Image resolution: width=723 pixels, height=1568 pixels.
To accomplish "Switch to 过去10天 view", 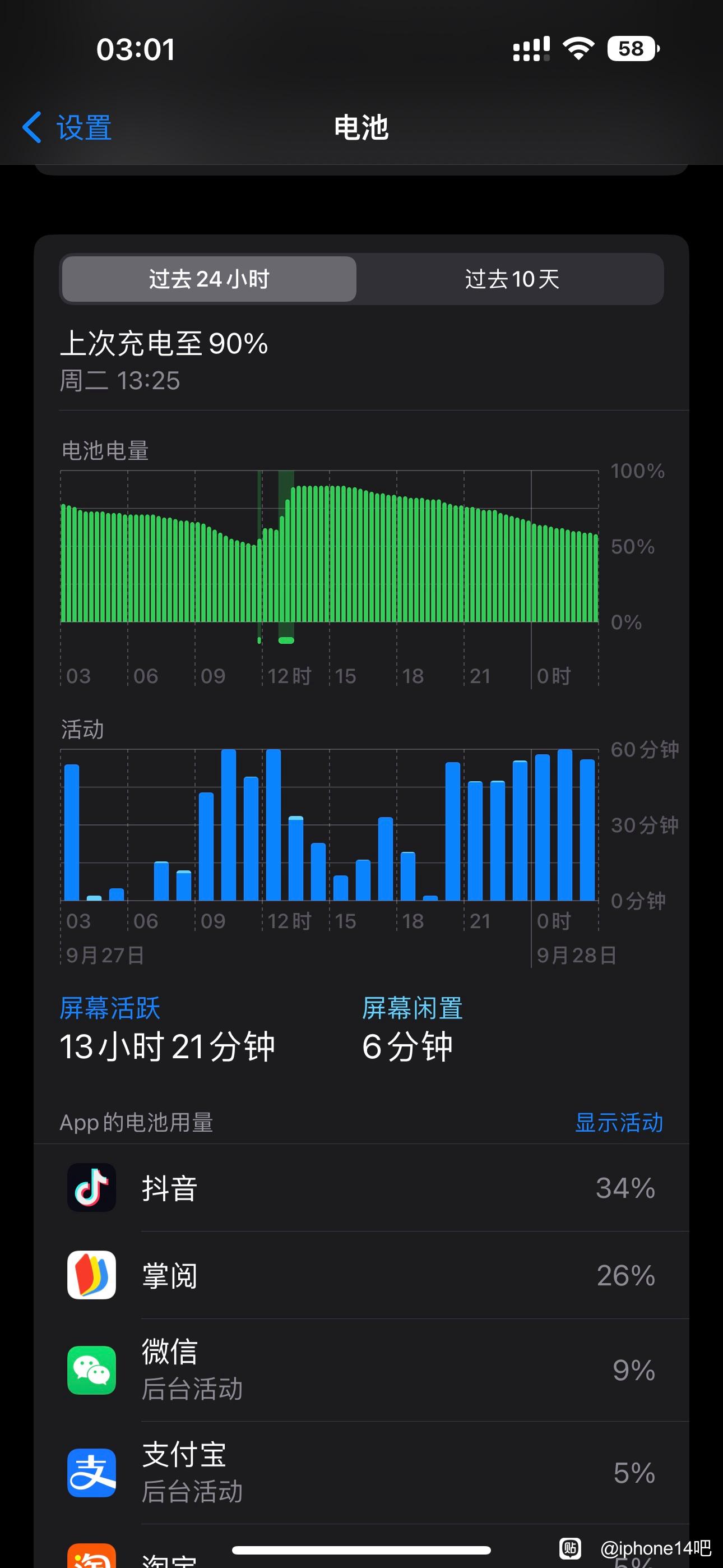I will click(x=512, y=279).
